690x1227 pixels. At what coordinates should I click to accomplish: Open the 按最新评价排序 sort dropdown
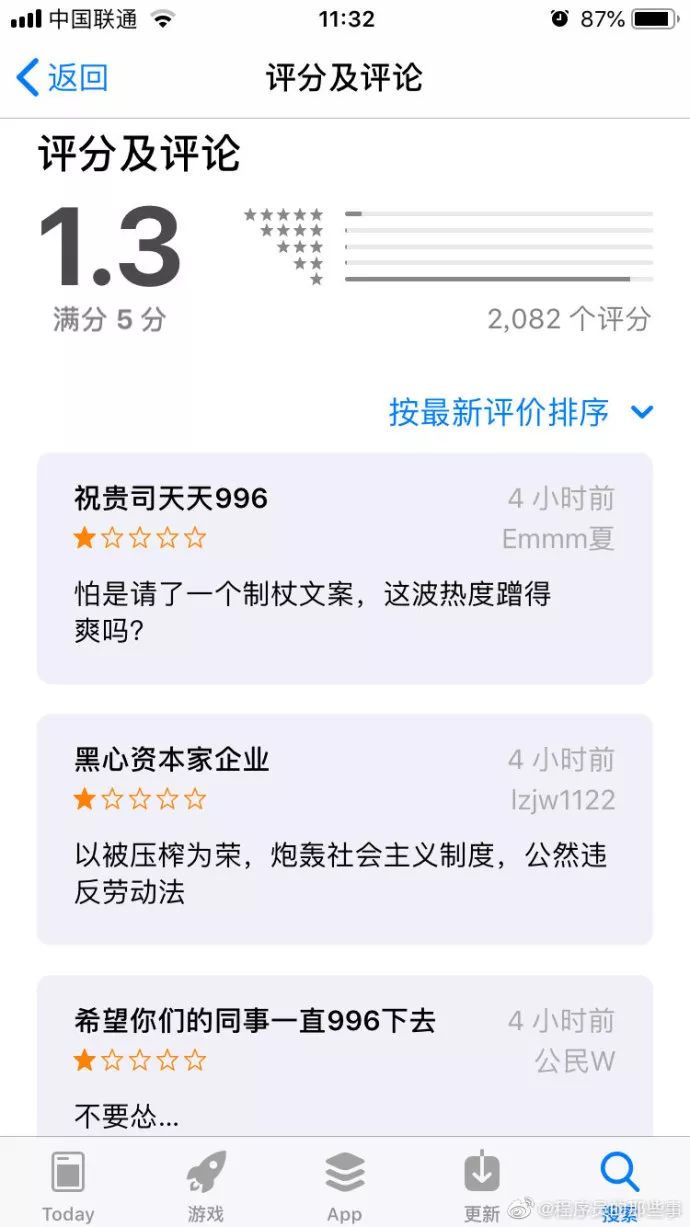[x=520, y=412]
